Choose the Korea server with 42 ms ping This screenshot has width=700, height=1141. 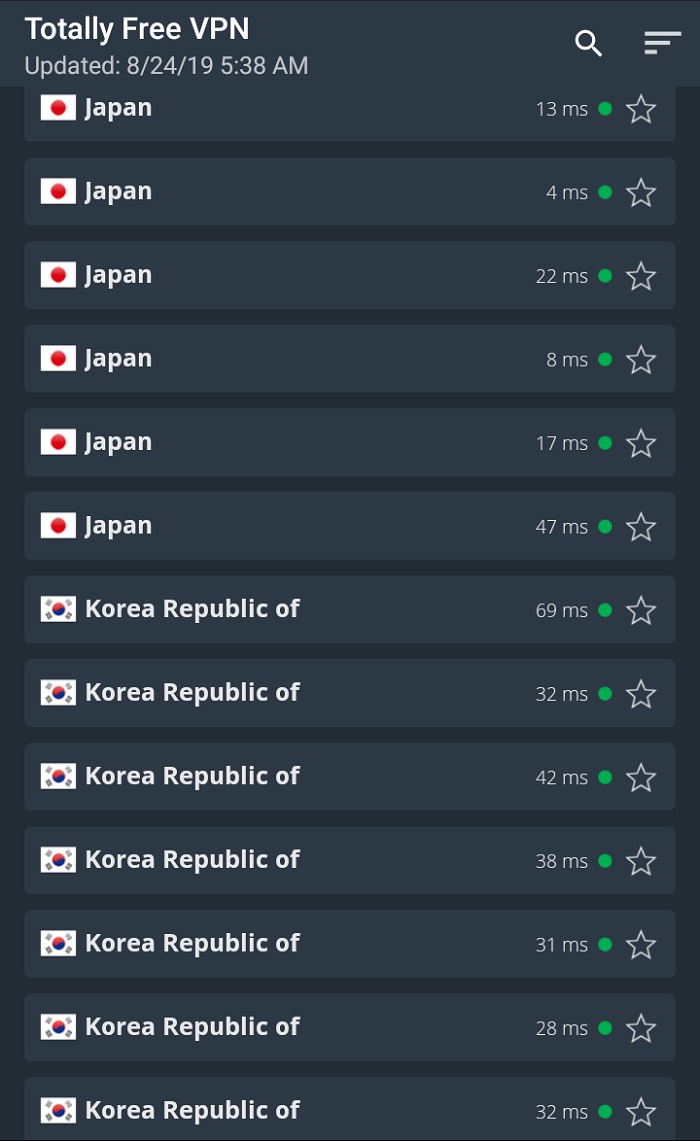300,776
